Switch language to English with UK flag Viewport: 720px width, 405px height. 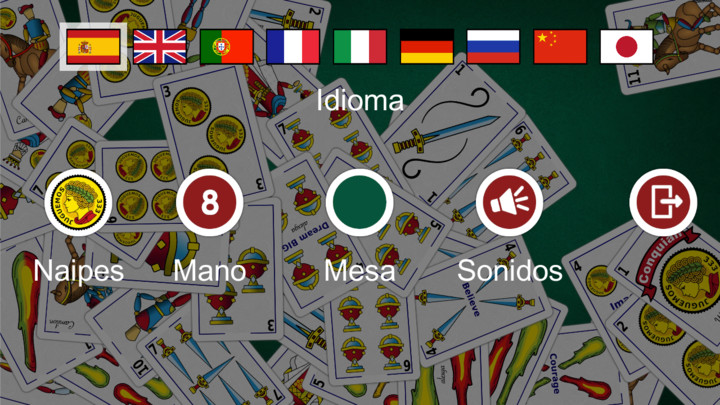click(160, 46)
